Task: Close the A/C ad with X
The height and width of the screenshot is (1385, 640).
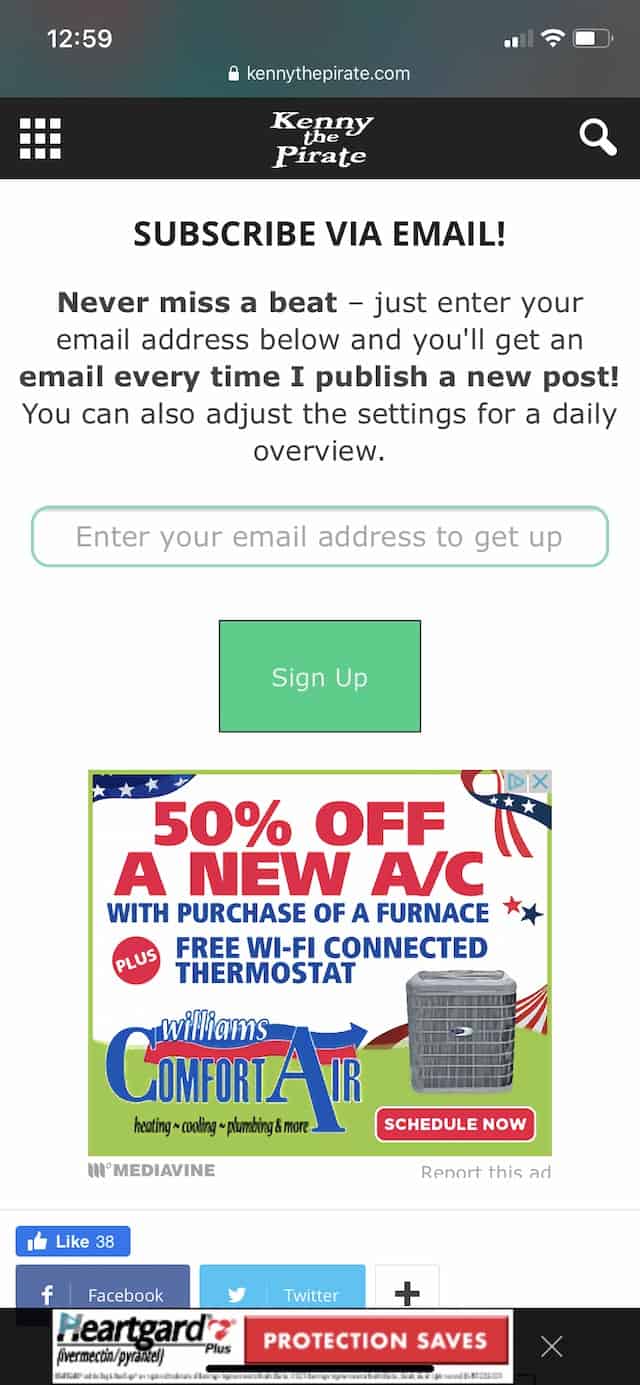Action: click(x=540, y=781)
